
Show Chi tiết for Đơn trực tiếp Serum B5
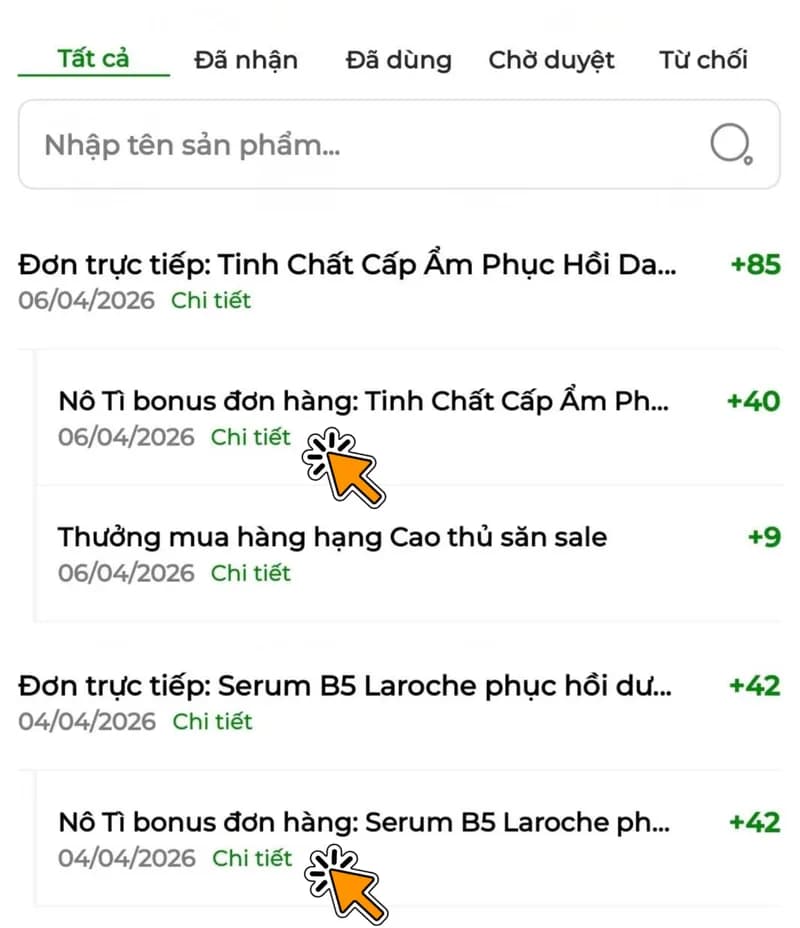(x=213, y=721)
